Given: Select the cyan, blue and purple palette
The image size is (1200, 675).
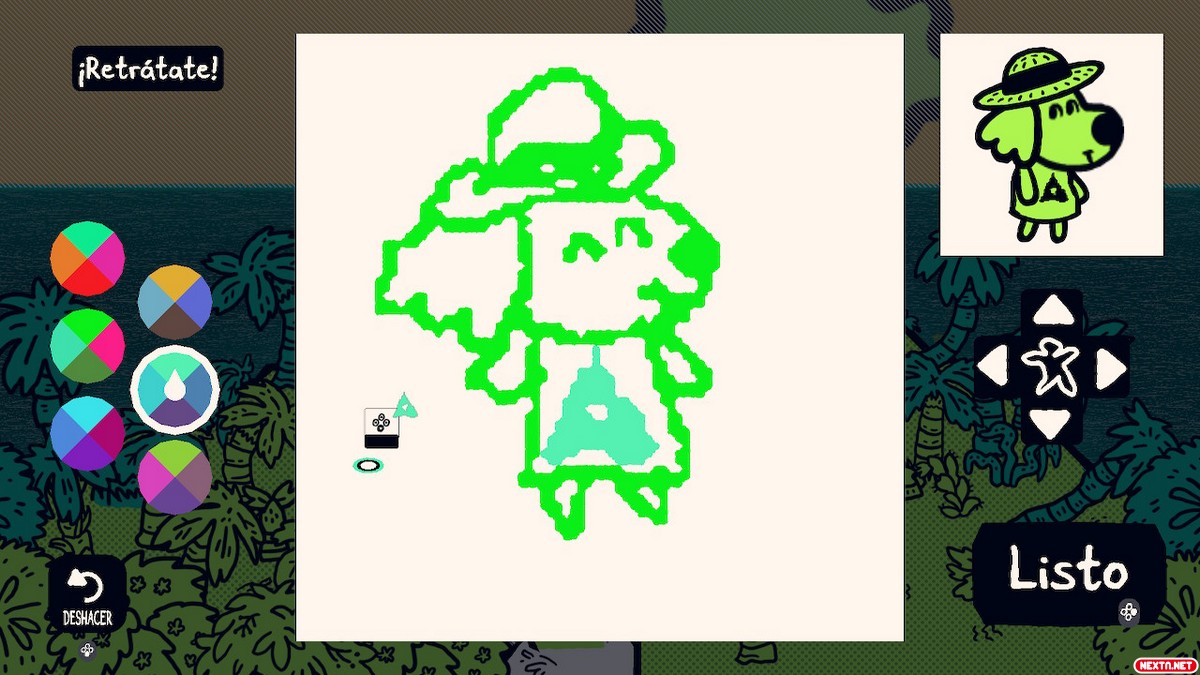Looking at the screenshot, I should (x=88, y=433).
